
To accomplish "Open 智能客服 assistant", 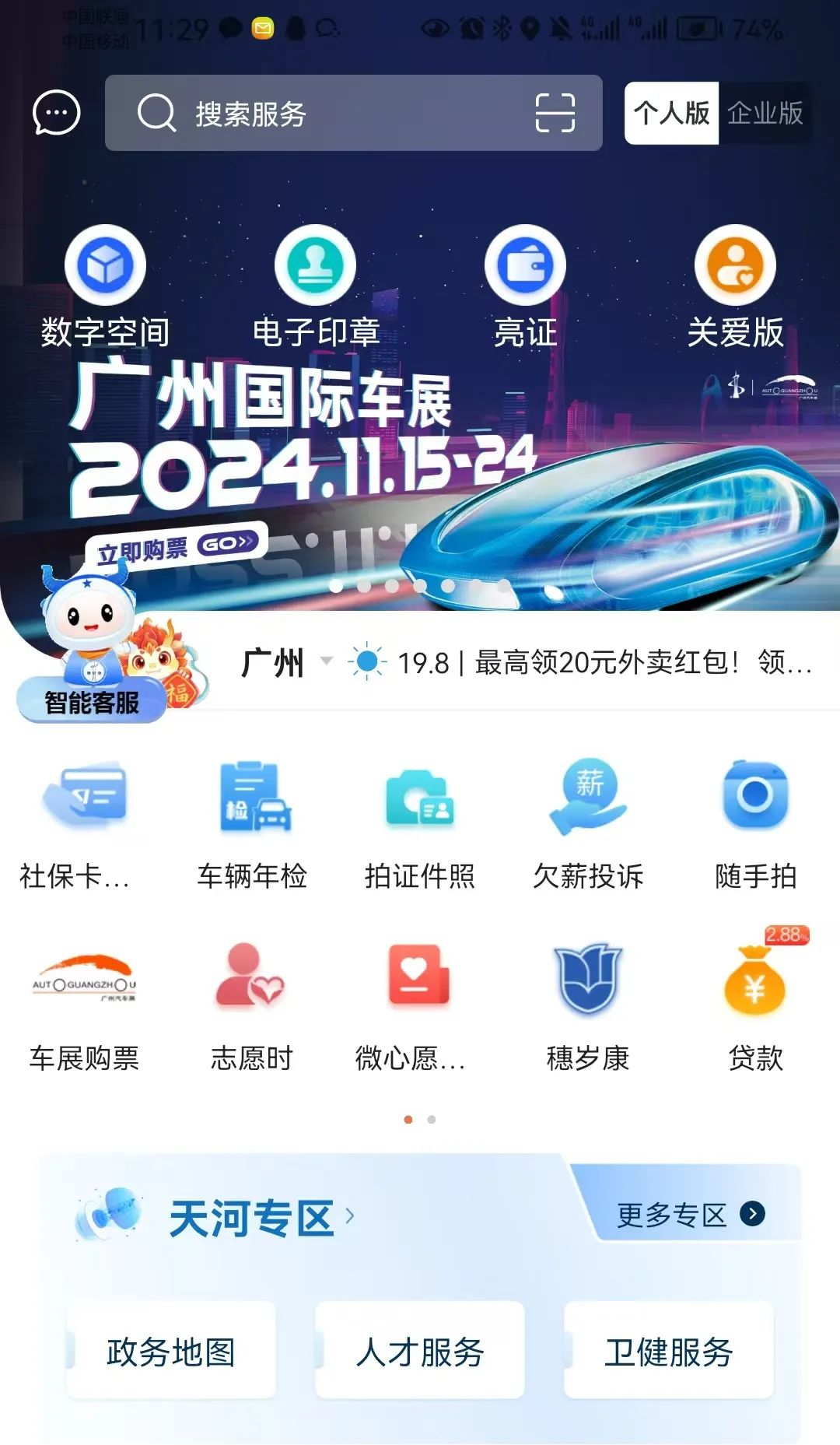I will 91,669.
